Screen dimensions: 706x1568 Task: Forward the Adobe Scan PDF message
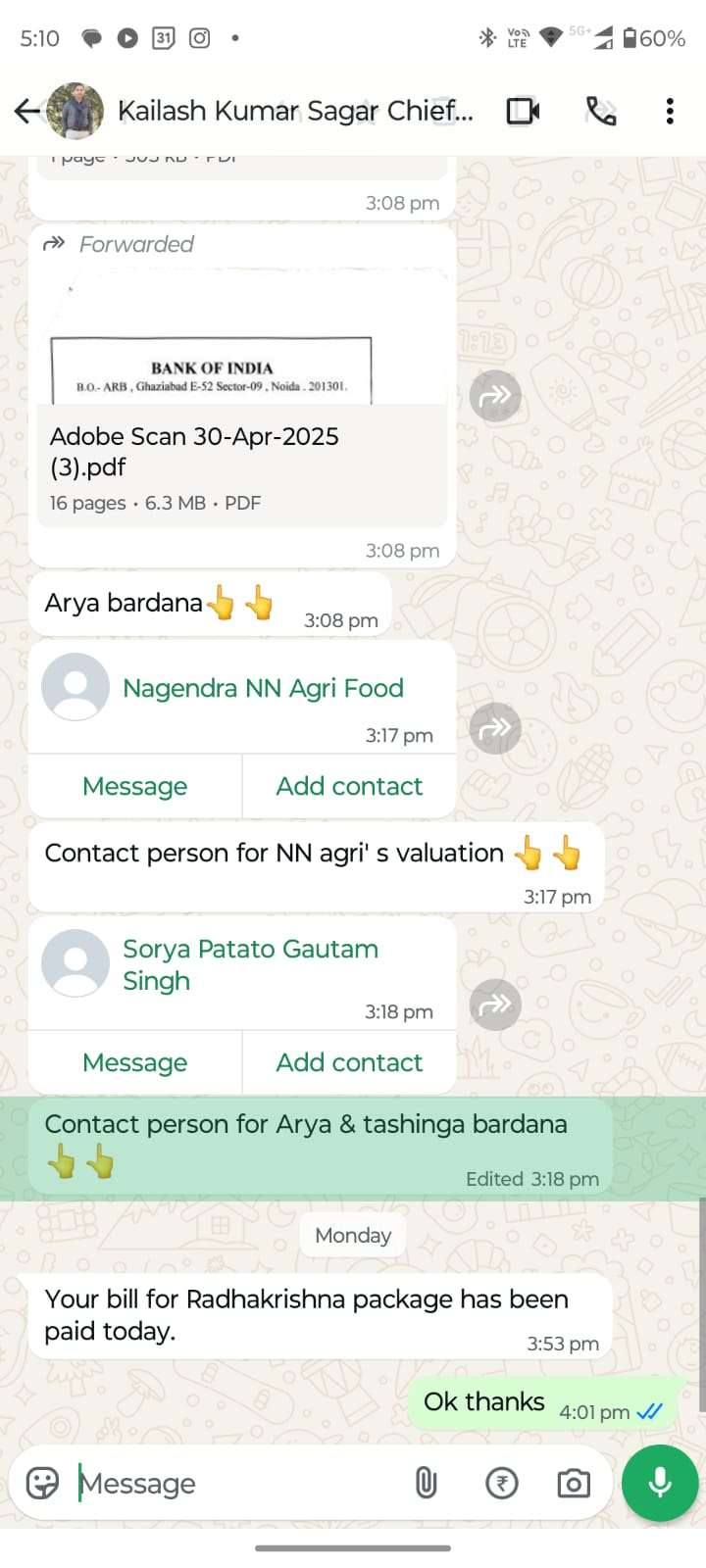click(x=495, y=396)
